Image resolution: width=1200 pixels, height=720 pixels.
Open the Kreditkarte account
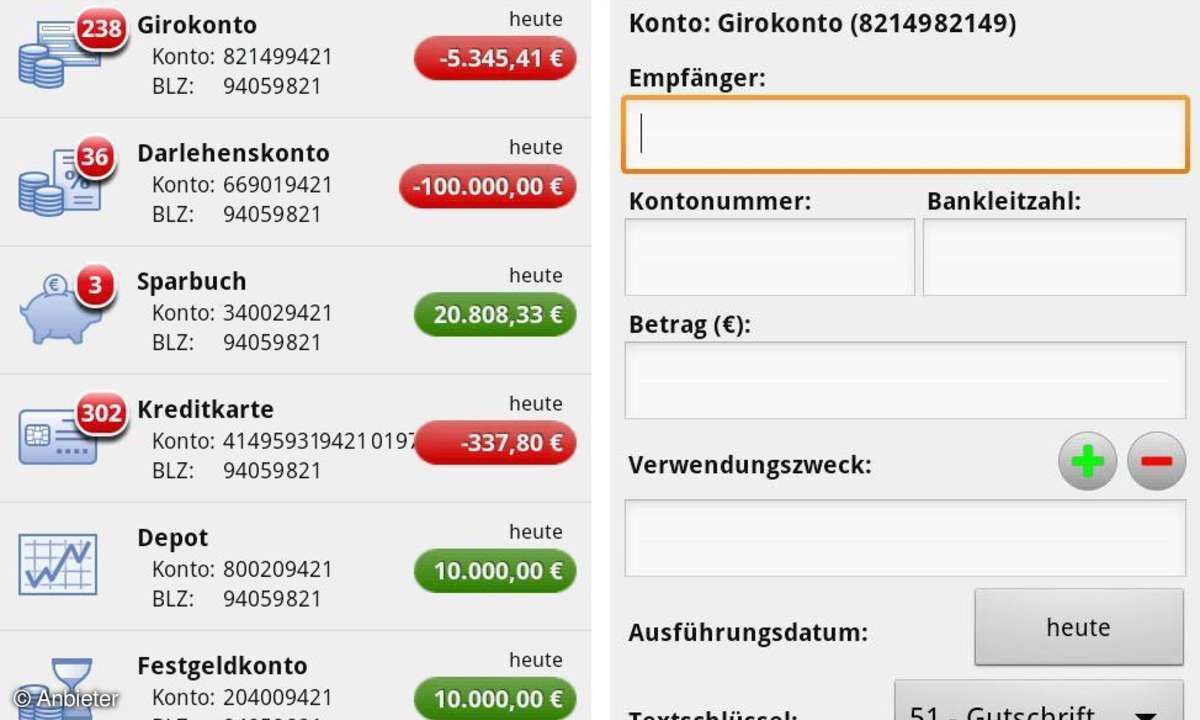295,439
